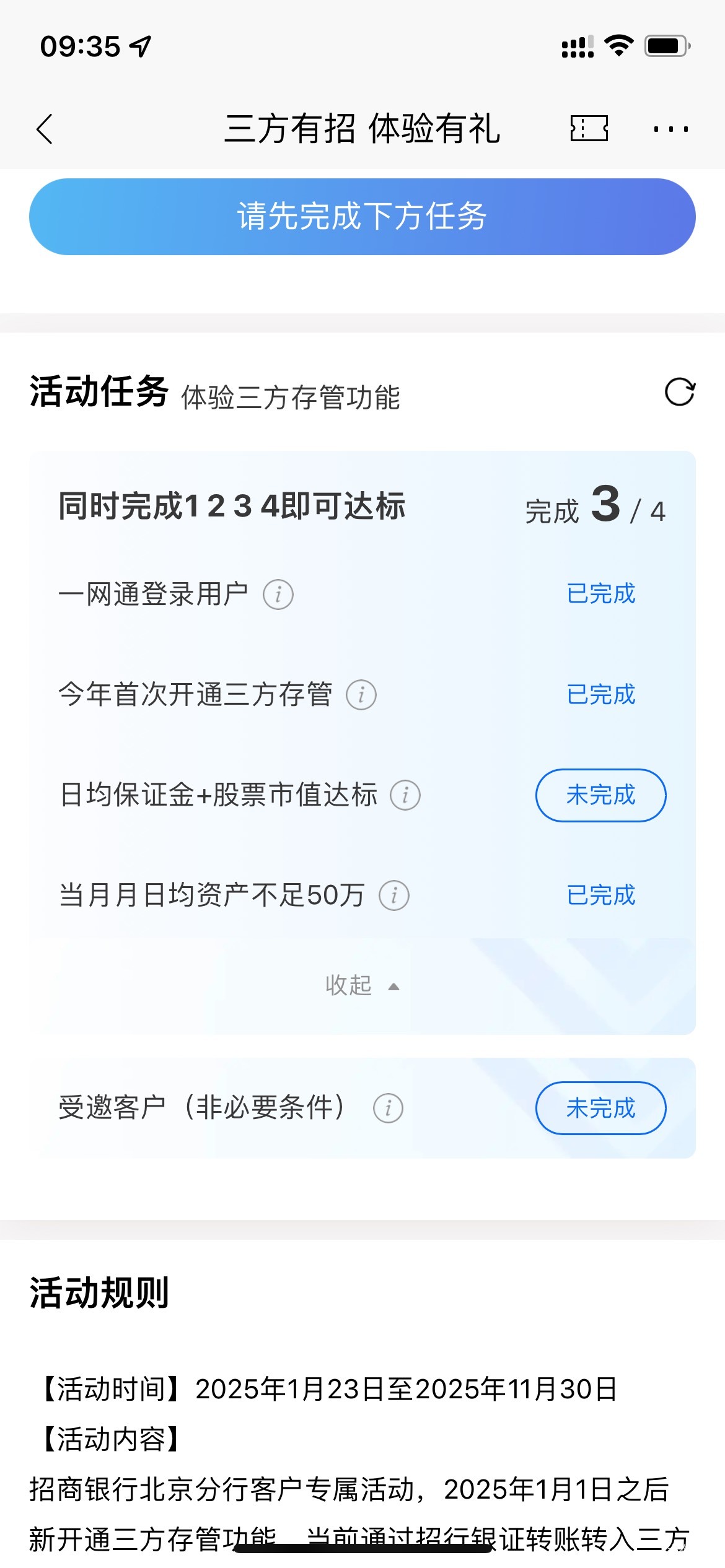Tap 未完成 beside 日均保证金+股票市值达标
This screenshot has height=1568, width=725.
(600, 795)
